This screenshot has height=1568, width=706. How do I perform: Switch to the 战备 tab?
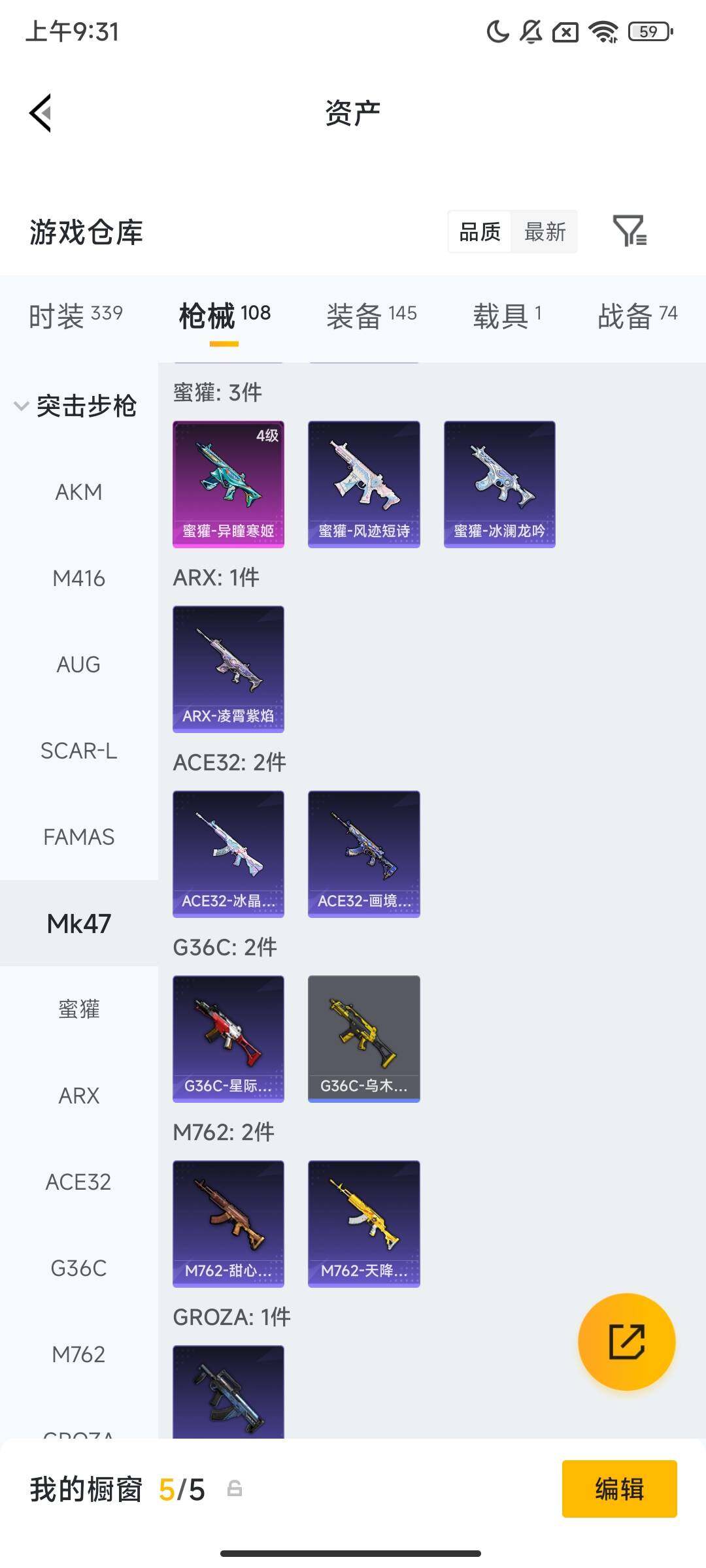(x=637, y=316)
